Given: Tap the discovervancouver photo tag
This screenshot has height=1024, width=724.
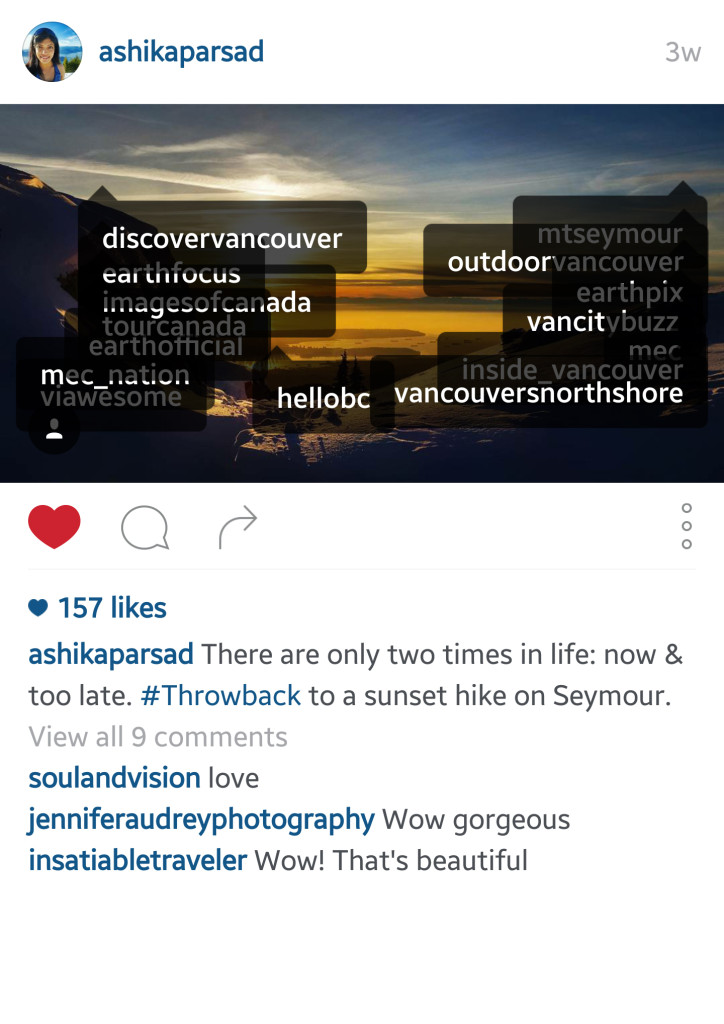Looking at the screenshot, I should pyautogui.click(x=222, y=238).
